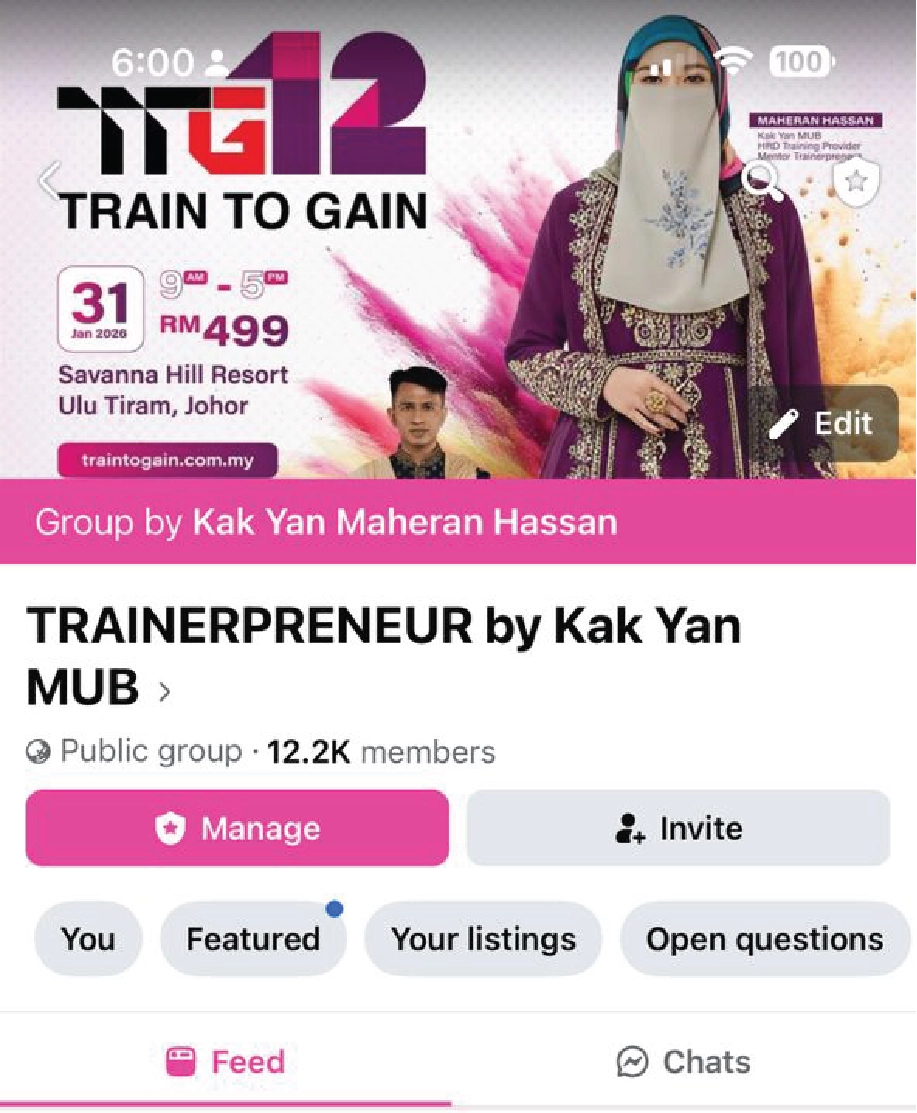Edit the group cover photo
Viewport: 917px width, 1113px height.
pos(824,424)
